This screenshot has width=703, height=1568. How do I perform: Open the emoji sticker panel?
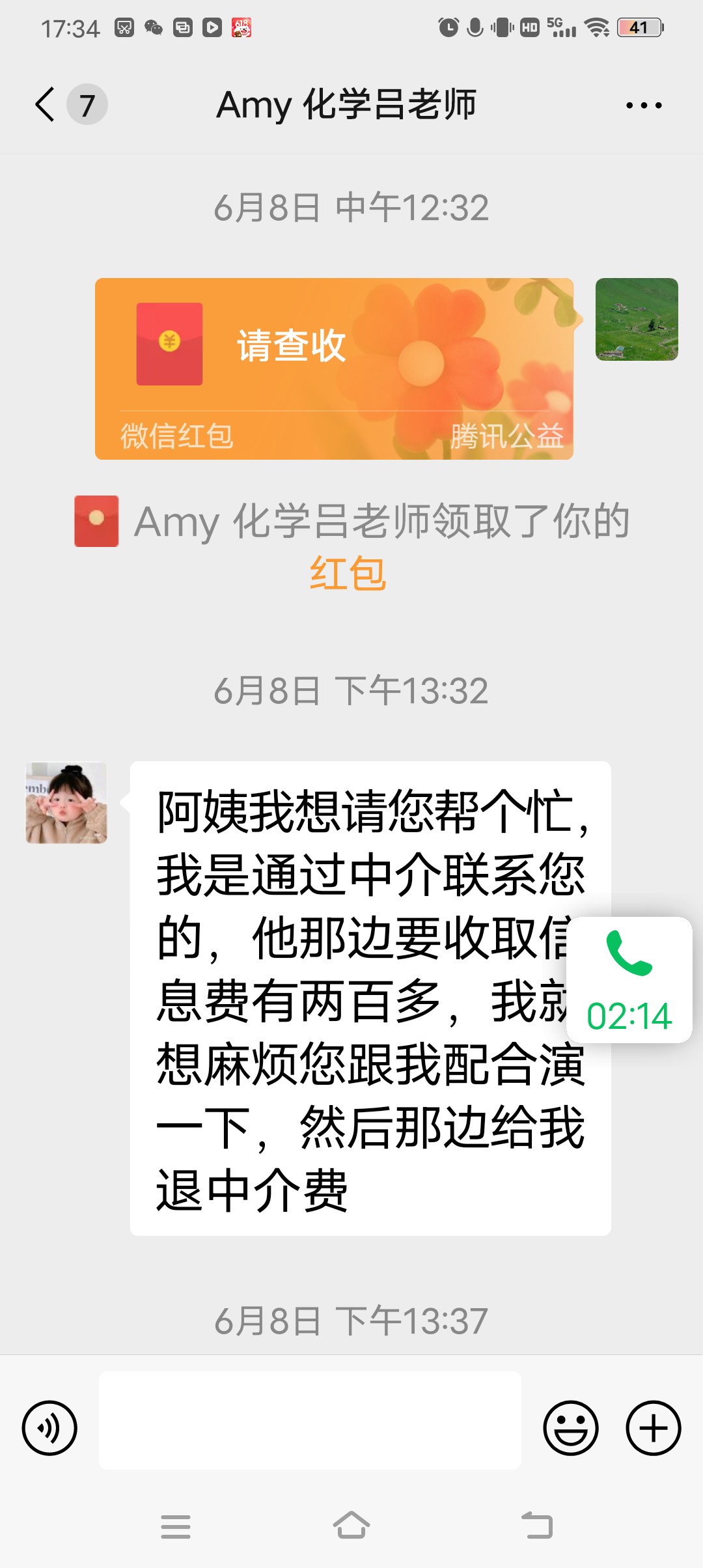pos(570,1428)
